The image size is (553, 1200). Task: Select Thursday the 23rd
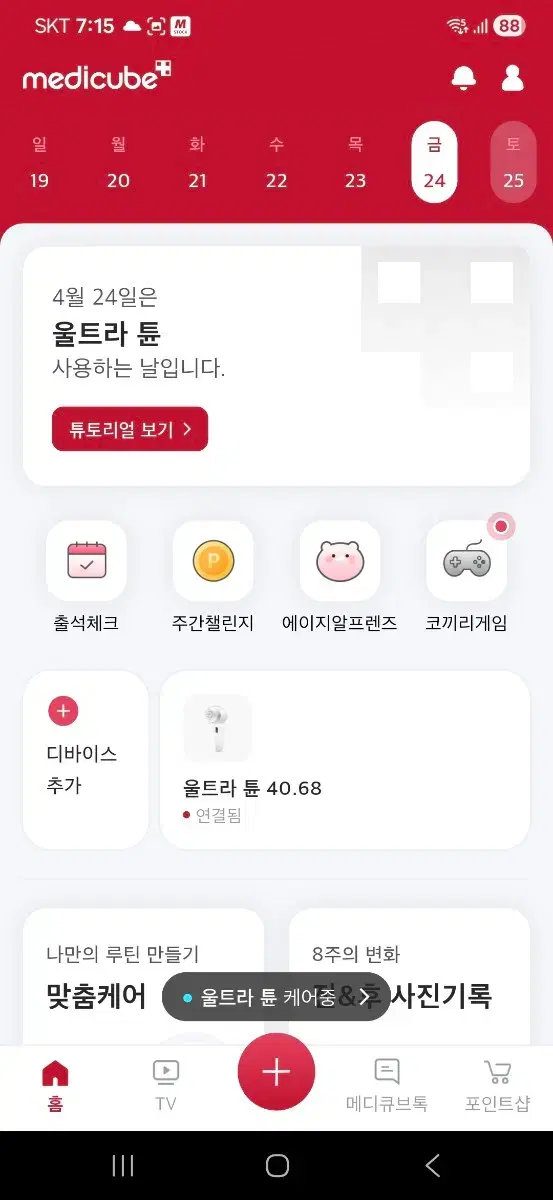(x=355, y=162)
